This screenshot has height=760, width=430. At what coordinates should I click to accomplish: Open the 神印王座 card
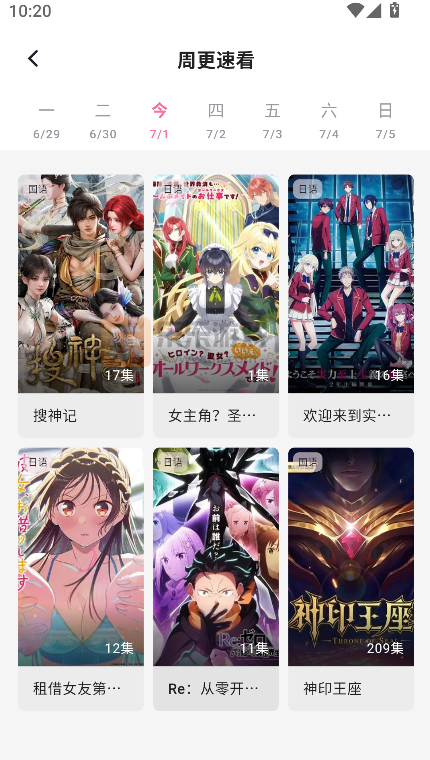(x=351, y=579)
